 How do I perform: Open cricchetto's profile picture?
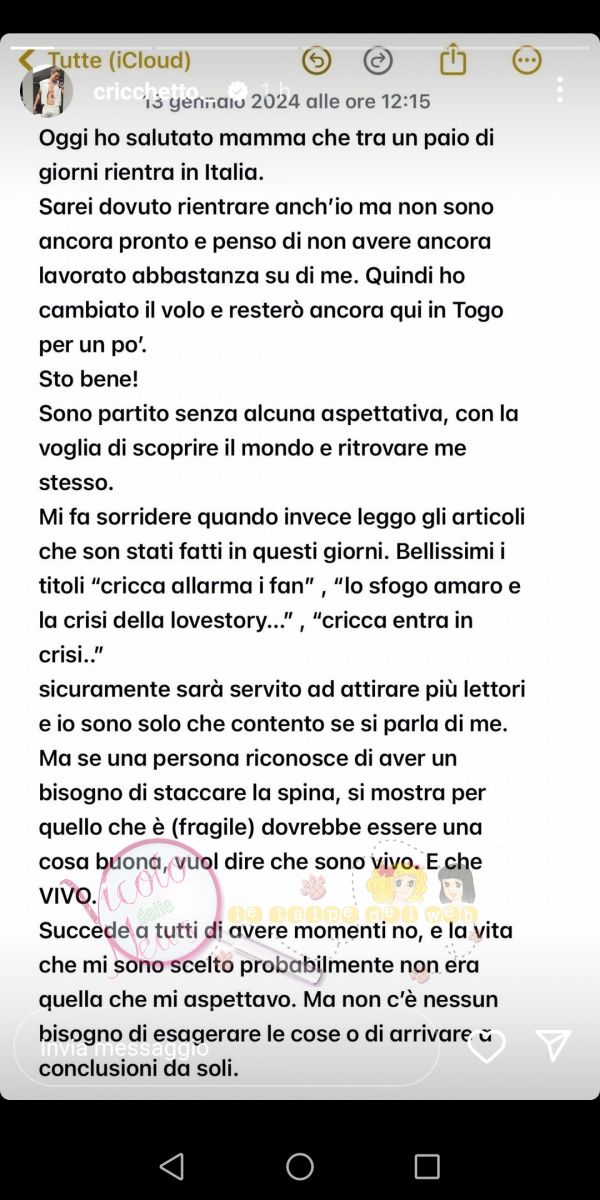click(46, 92)
